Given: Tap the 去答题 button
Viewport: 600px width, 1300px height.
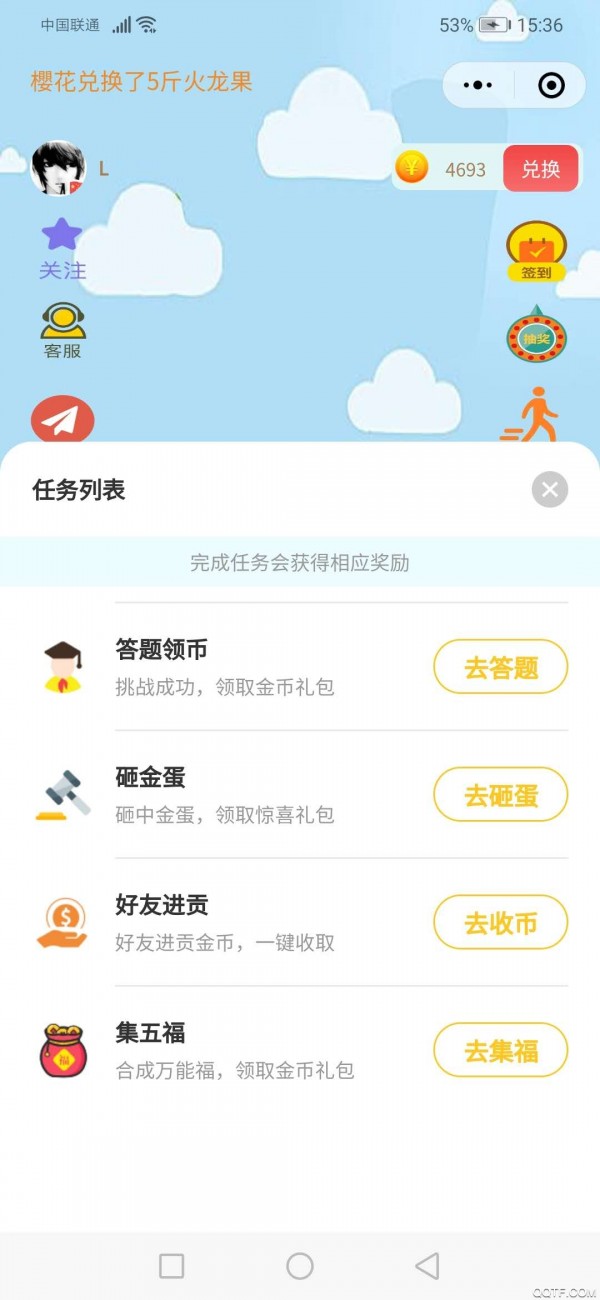Looking at the screenshot, I should [x=500, y=667].
